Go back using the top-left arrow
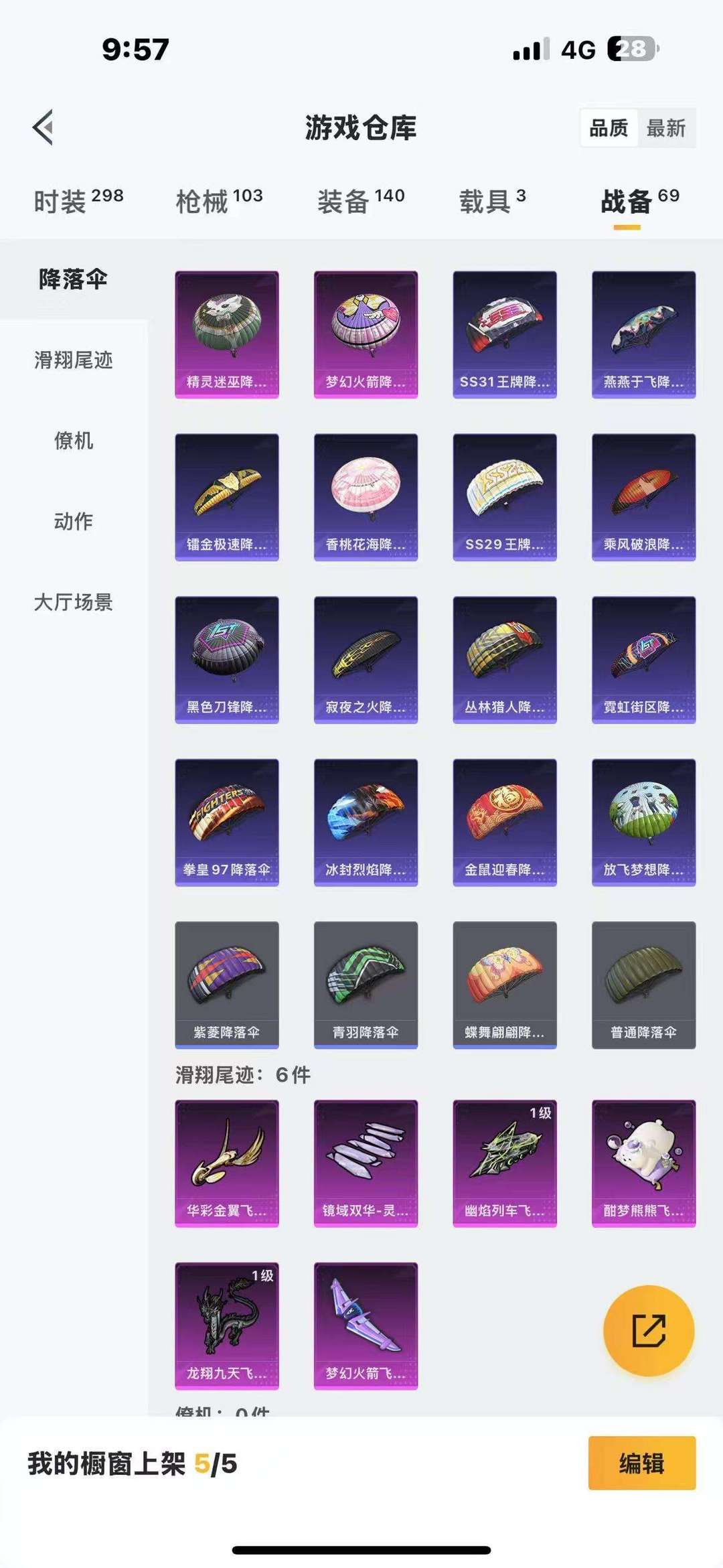Image resolution: width=723 pixels, height=1568 pixels. (44, 127)
